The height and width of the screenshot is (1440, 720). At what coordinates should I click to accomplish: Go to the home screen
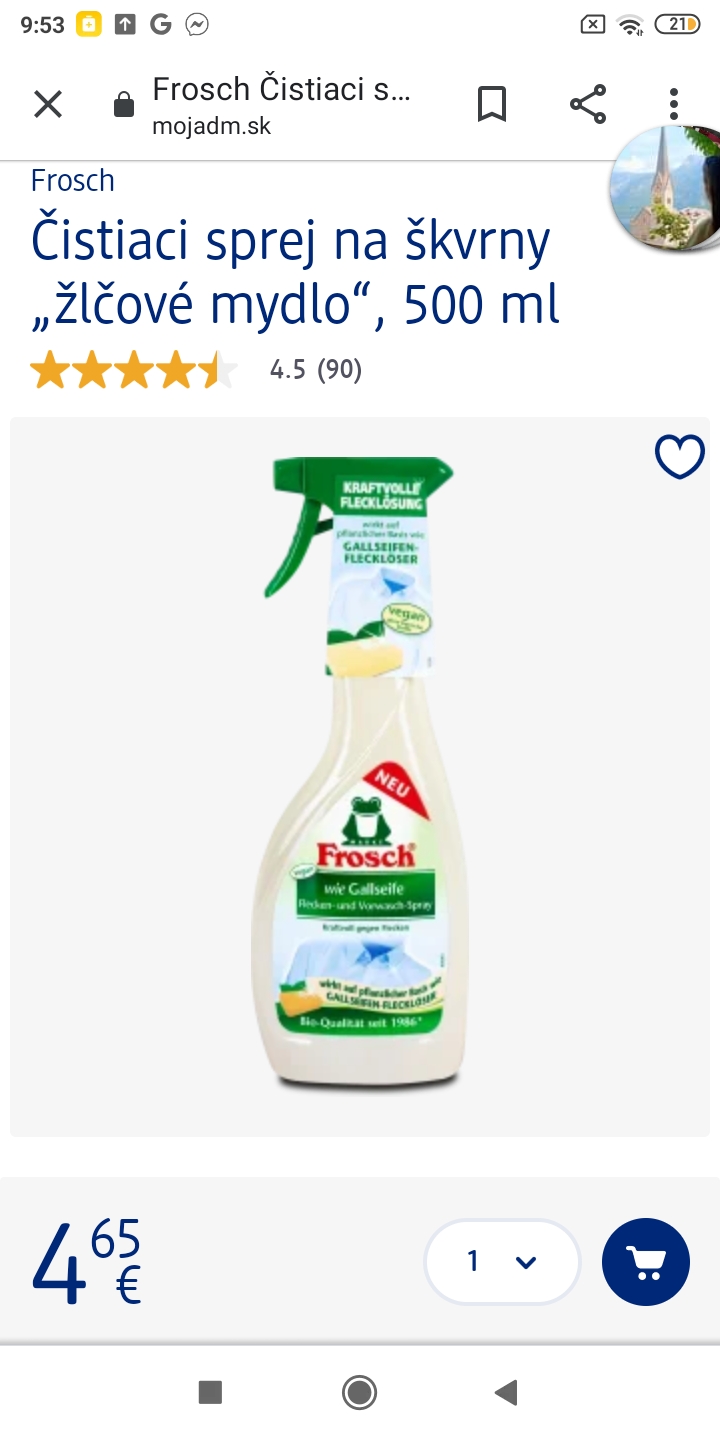(x=359, y=1392)
